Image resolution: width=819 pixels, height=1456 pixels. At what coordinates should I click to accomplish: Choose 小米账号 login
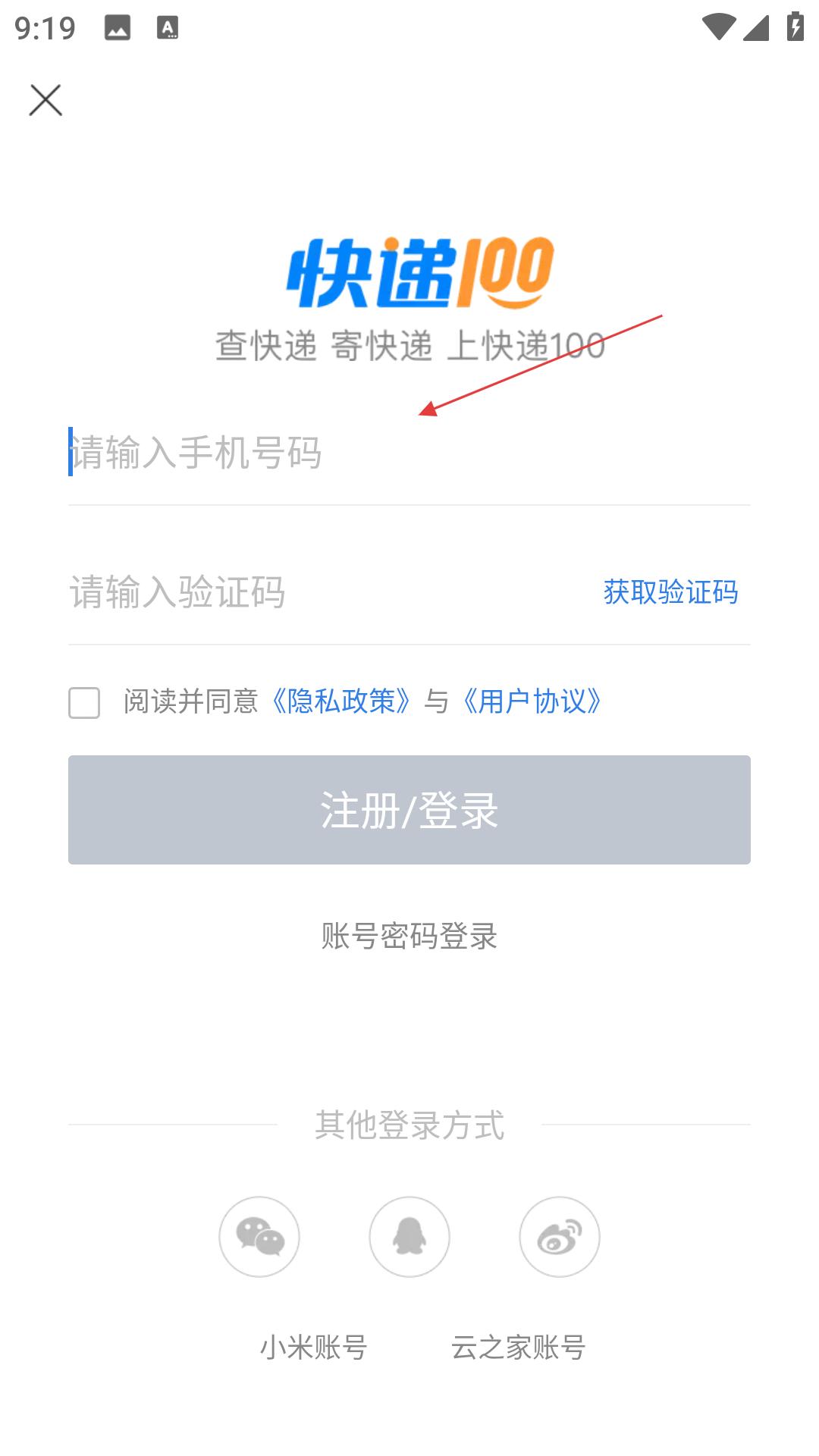(x=314, y=1348)
